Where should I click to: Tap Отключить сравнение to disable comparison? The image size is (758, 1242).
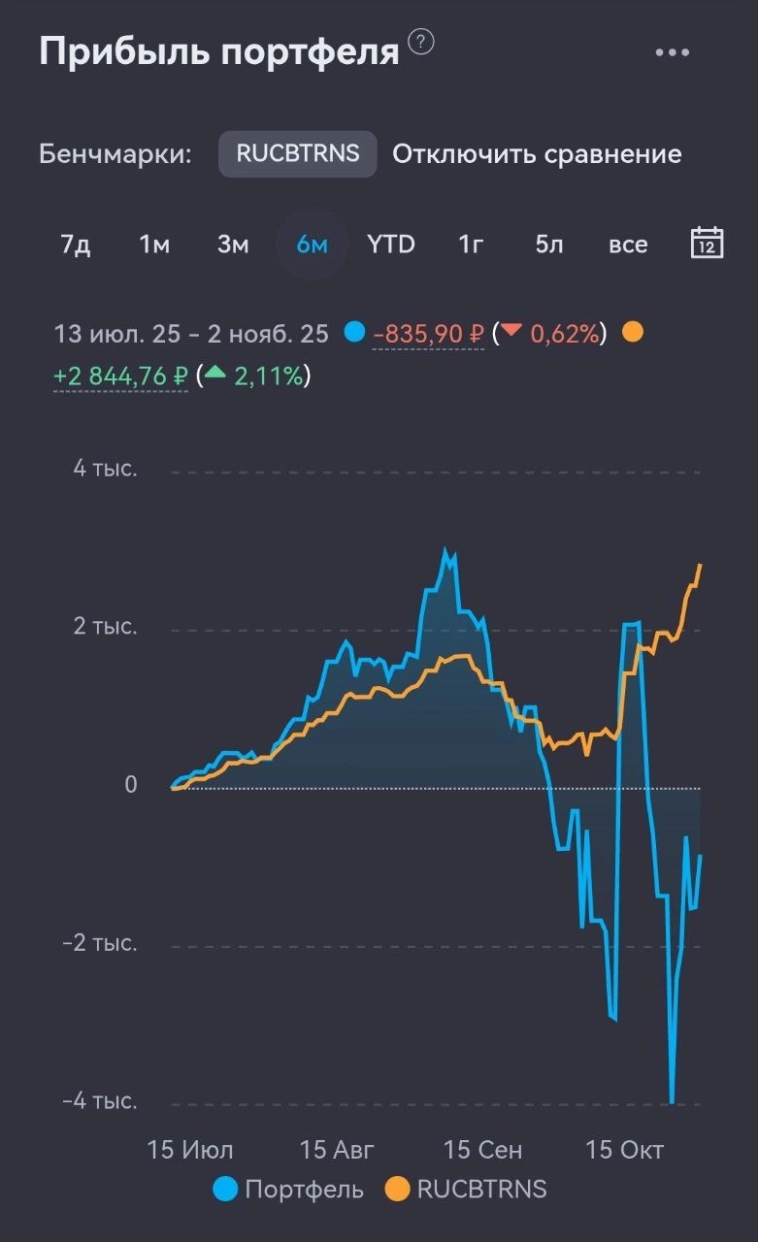pyautogui.click(x=537, y=154)
